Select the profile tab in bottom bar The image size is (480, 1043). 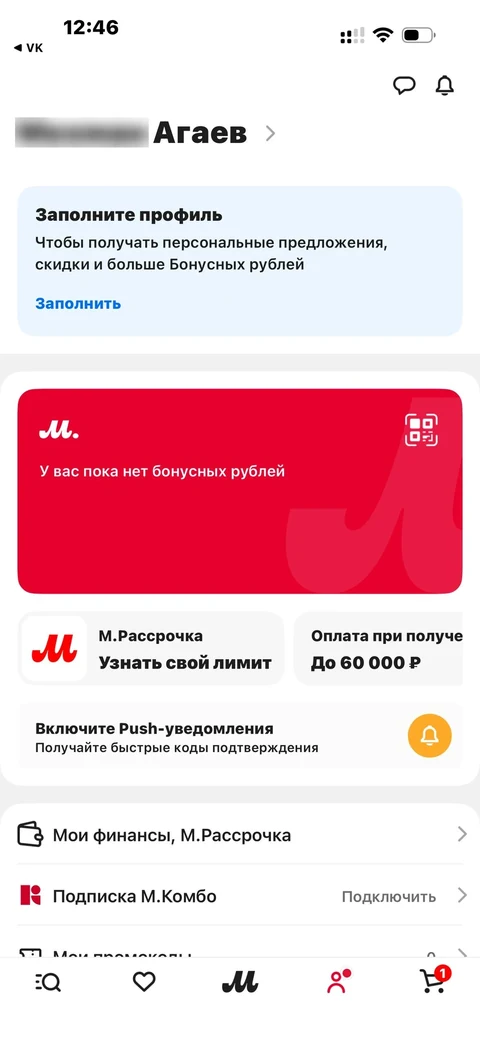[337, 982]
